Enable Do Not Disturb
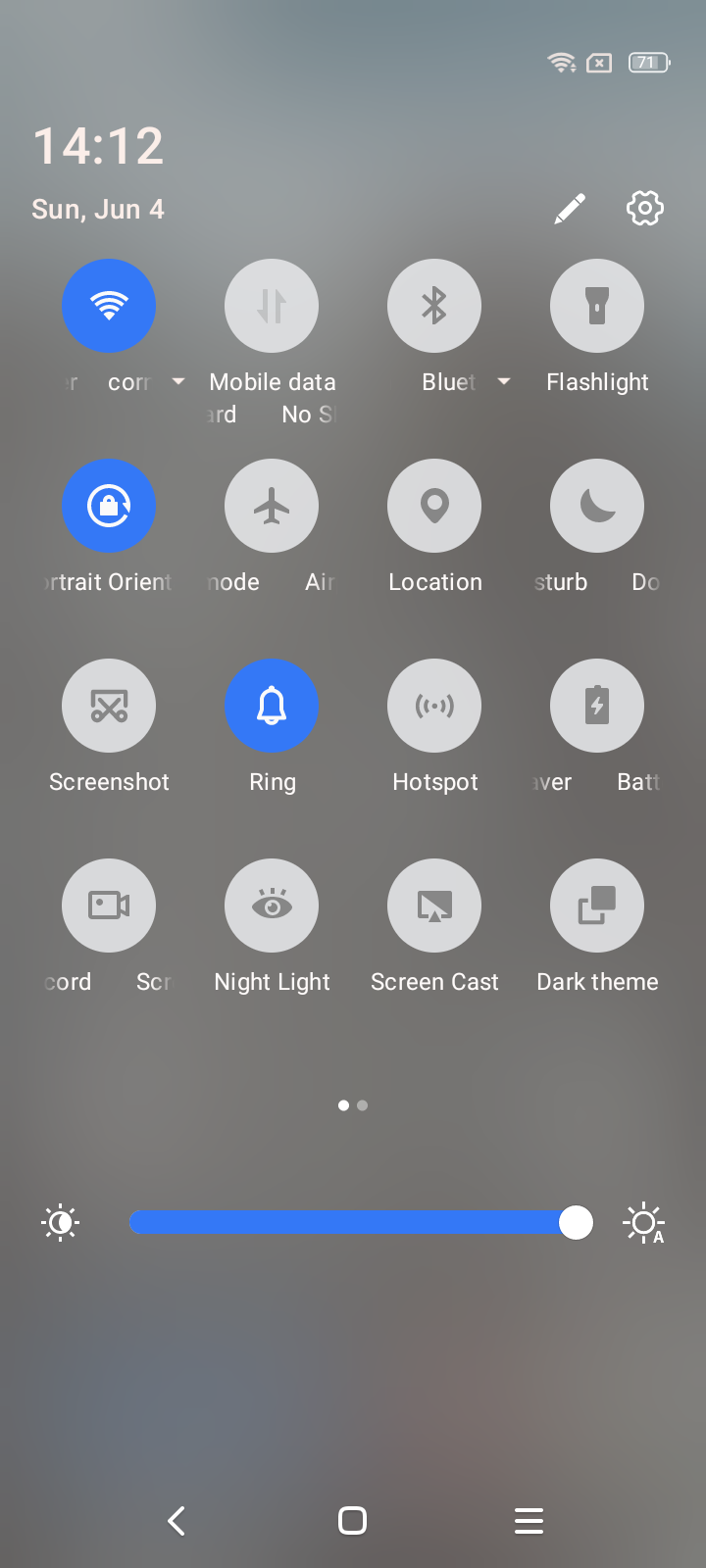 coord(597,506)
